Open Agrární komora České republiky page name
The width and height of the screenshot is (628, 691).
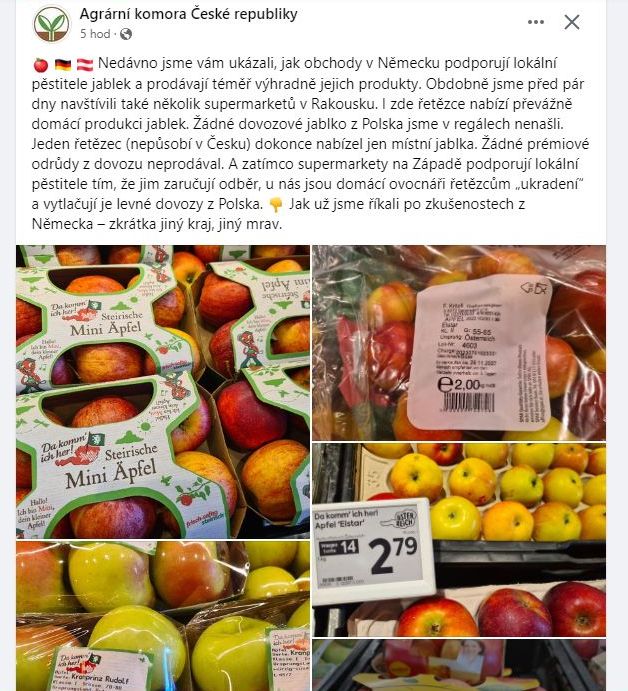tap(189, 14)
